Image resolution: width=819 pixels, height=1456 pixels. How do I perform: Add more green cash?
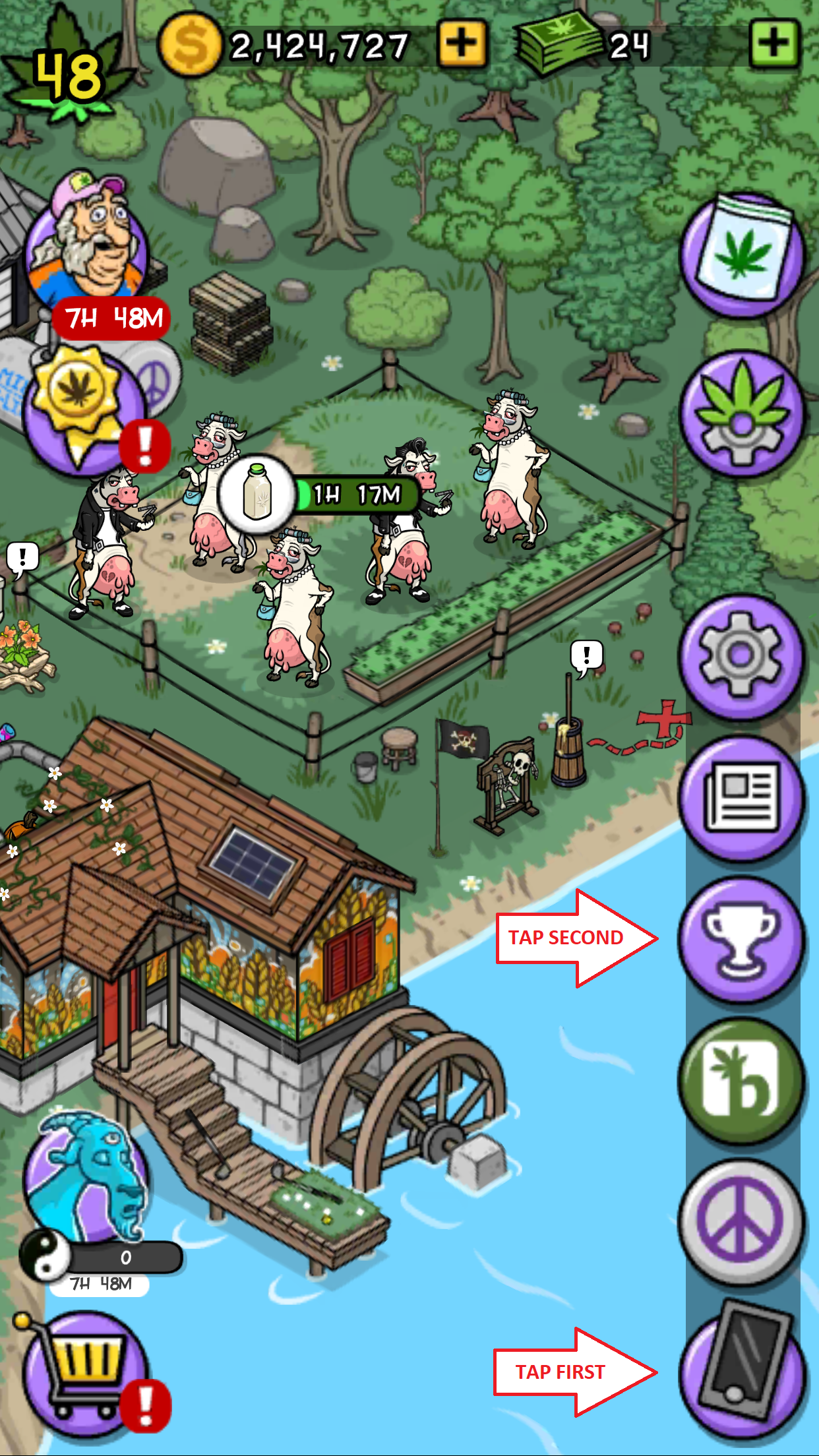point(774,44)
